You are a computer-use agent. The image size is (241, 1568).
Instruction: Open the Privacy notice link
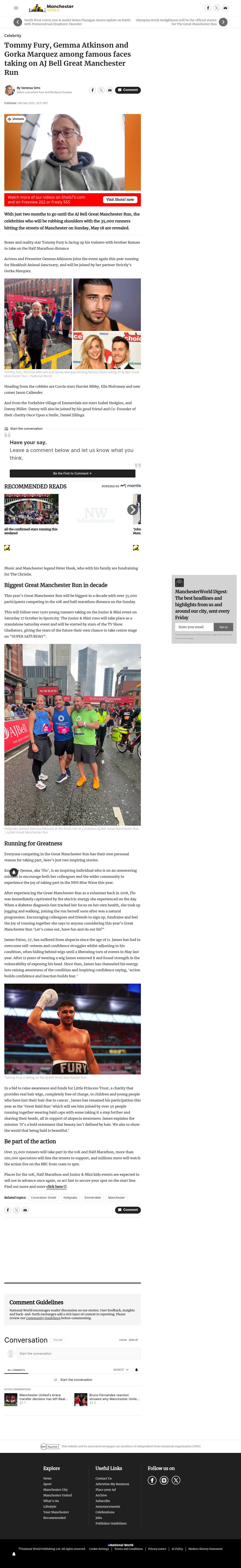pos(157,1549)
